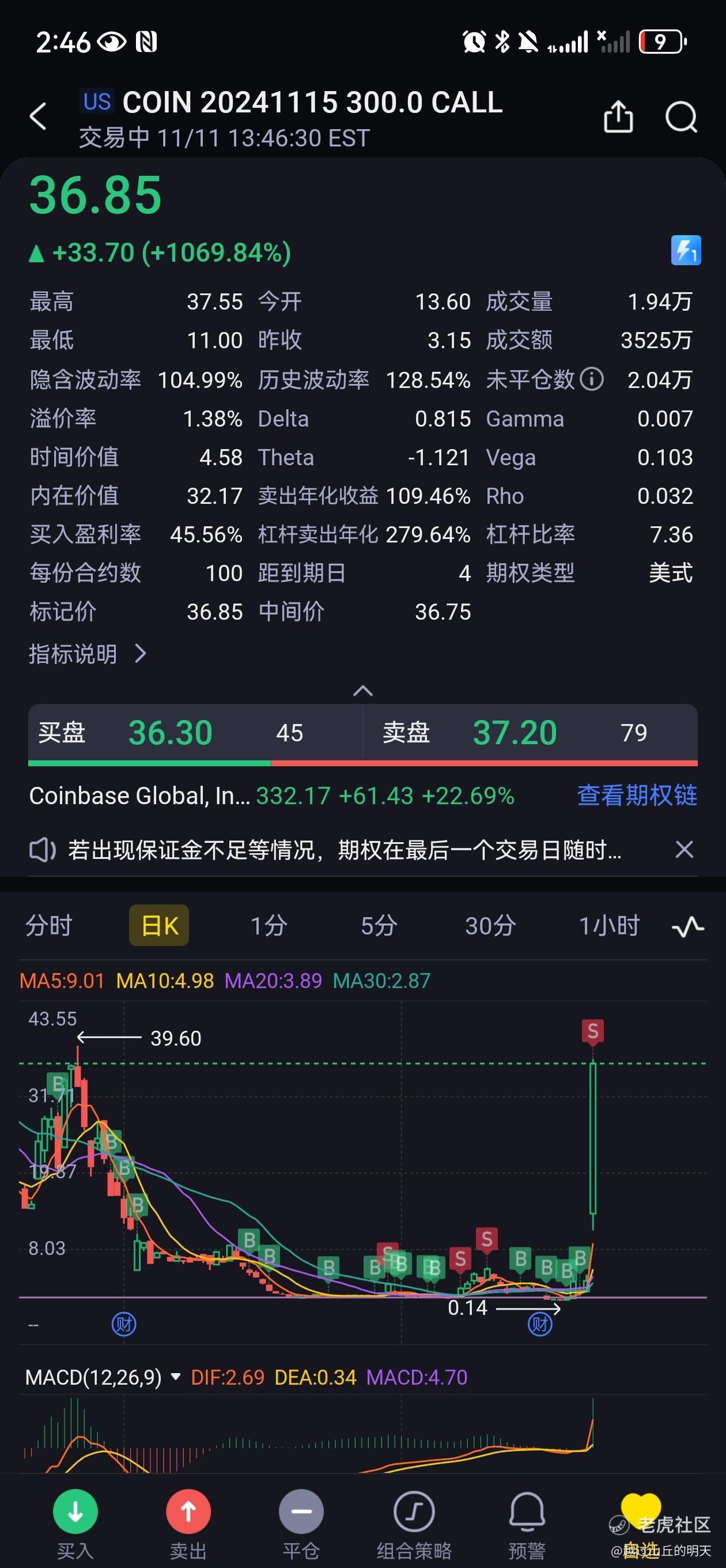Viewport: 726px width, 1568px height.
Task: Open chart indicator settings icon
Action: pos(687,927)
